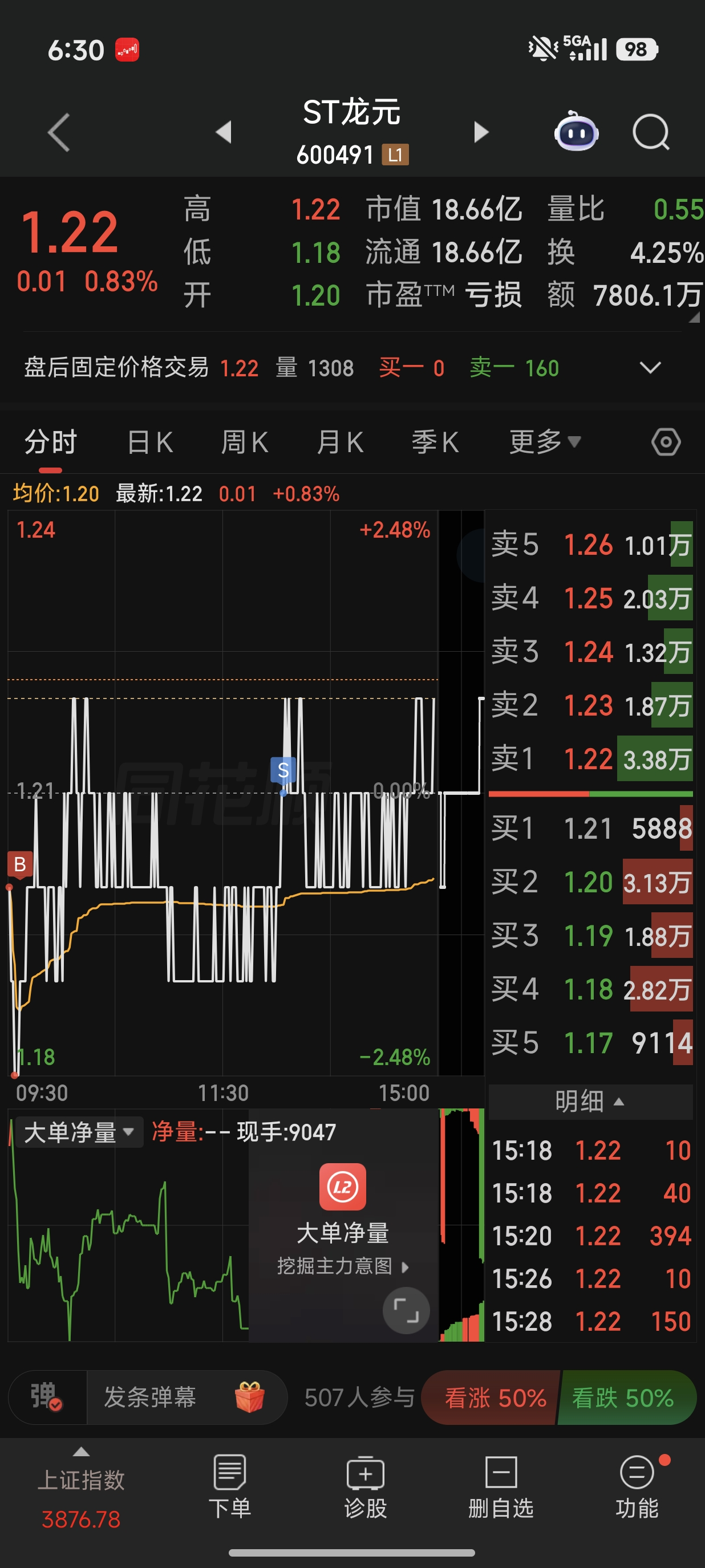
Task: Open 下单 to place an order
Action: coord(229,1485)
